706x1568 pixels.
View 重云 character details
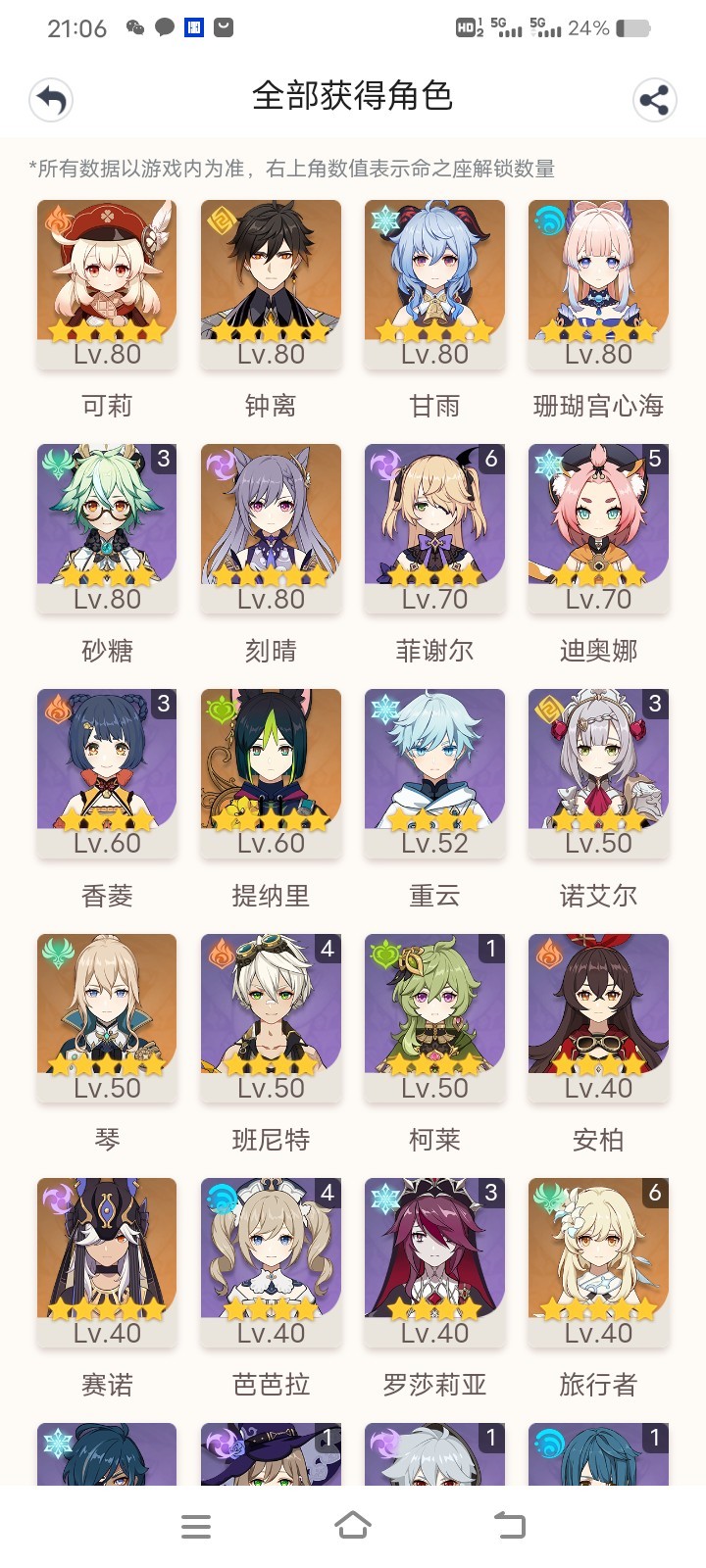(434, 774)
